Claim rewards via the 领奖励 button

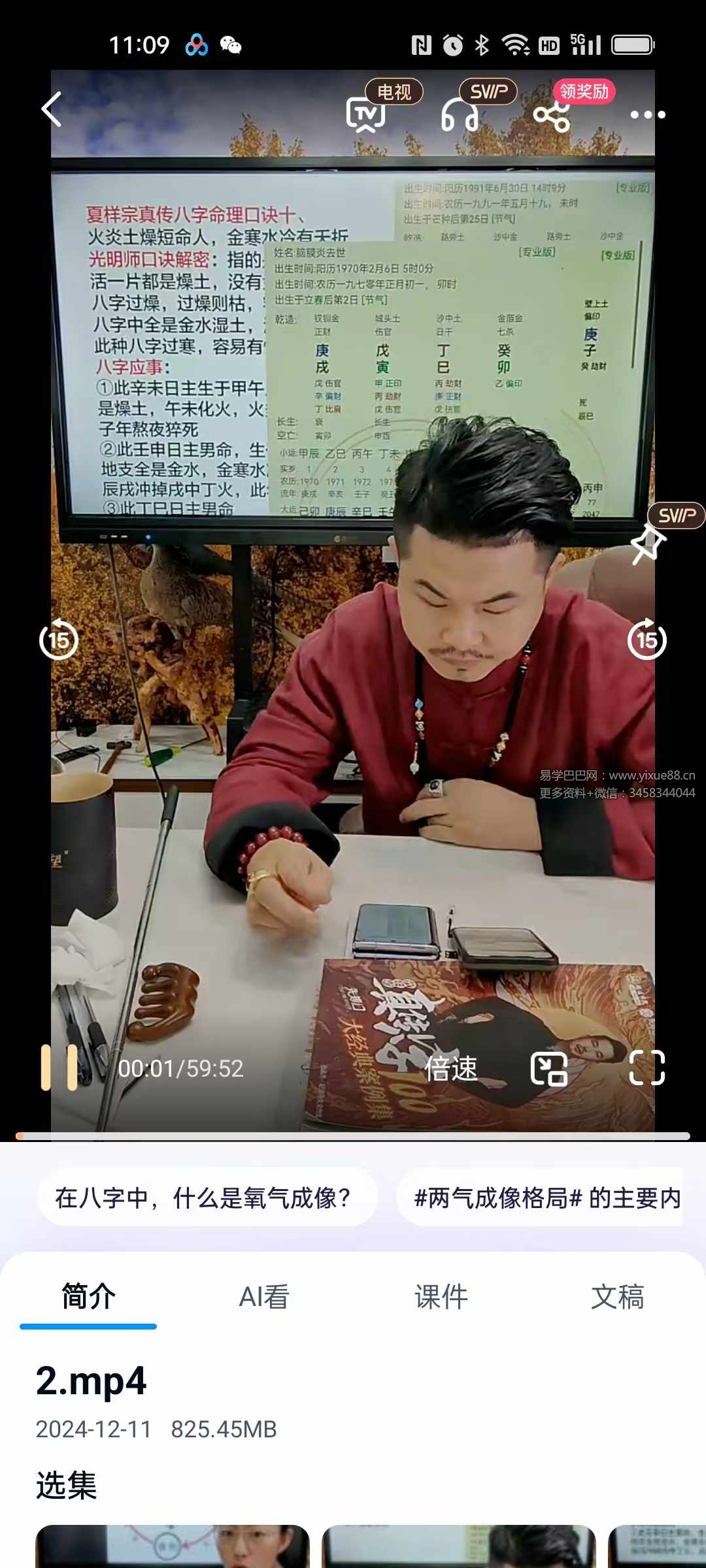585,93
